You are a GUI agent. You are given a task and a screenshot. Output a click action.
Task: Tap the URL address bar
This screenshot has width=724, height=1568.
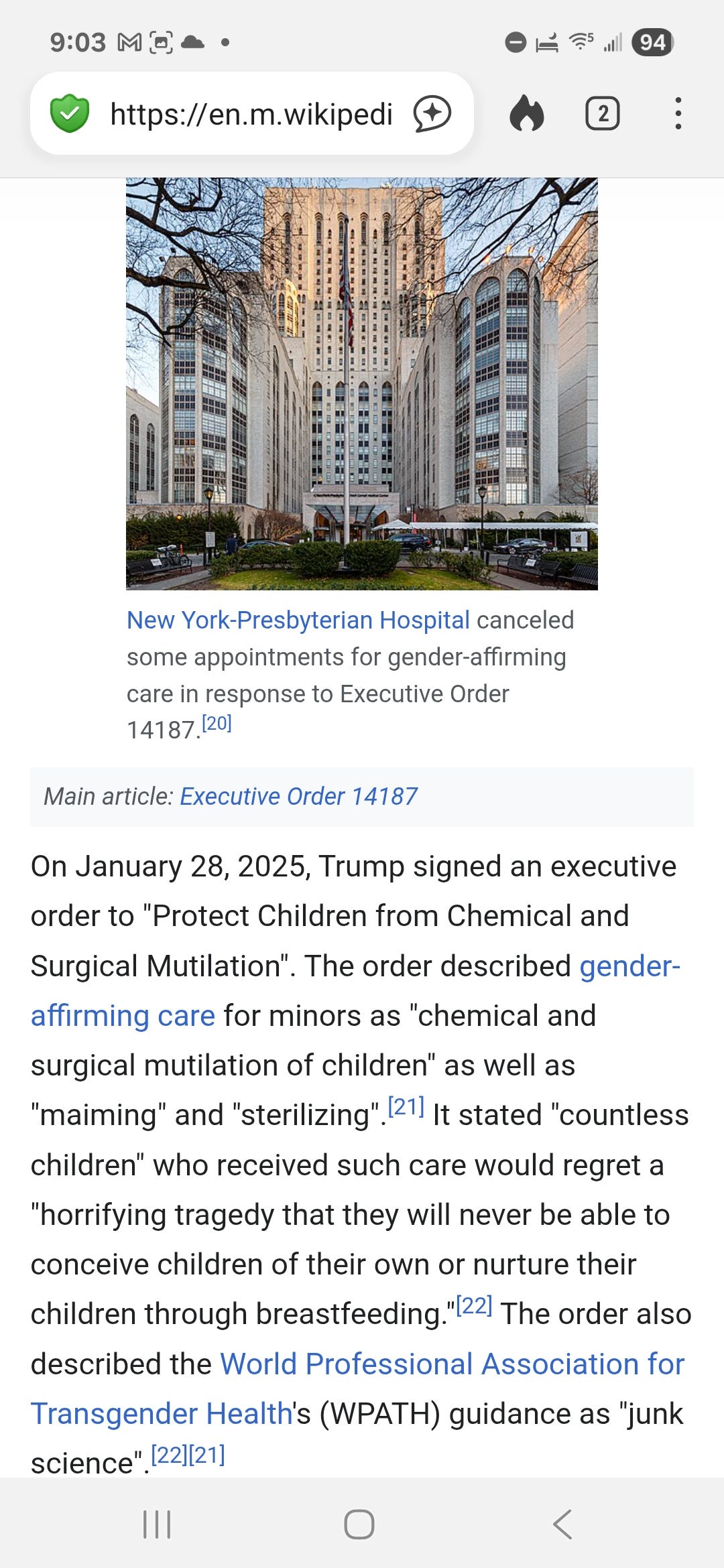tap(251, 114)
